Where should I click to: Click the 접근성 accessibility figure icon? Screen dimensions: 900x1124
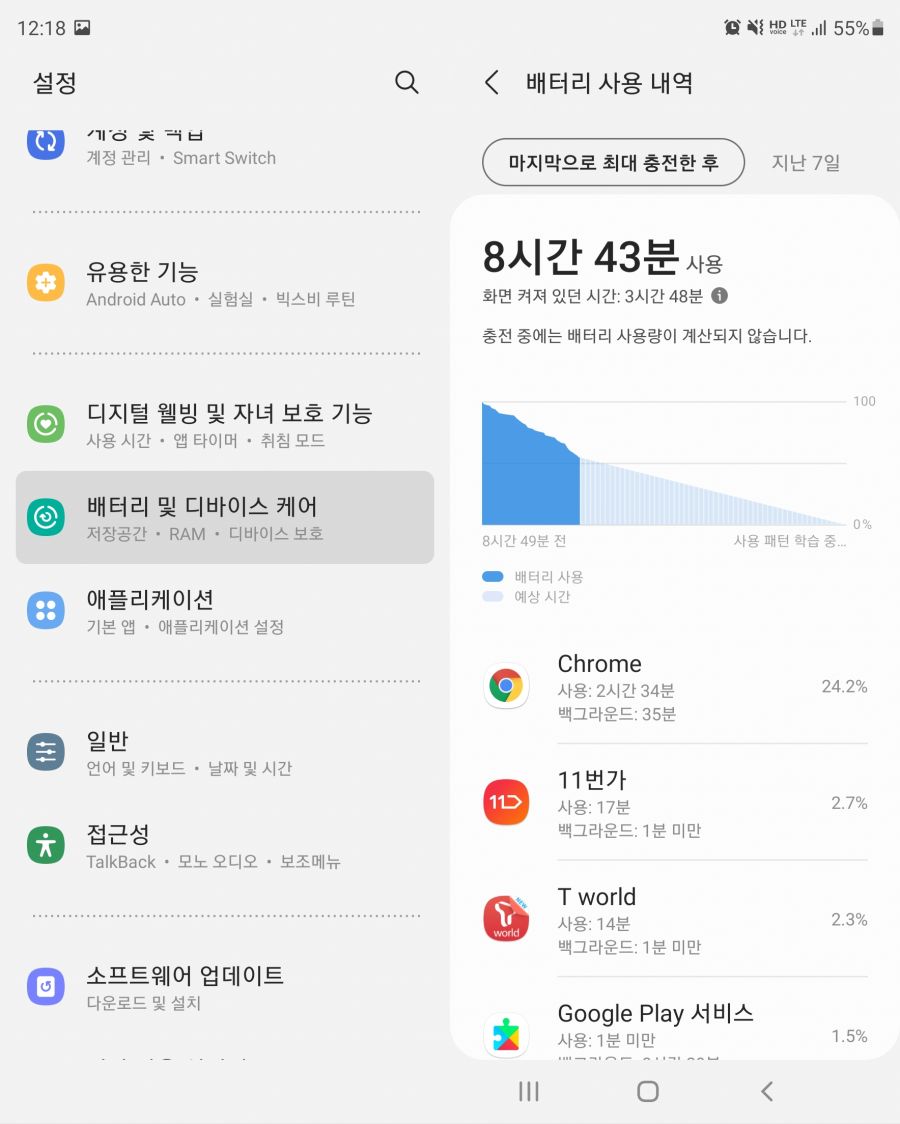click(45, 845)
